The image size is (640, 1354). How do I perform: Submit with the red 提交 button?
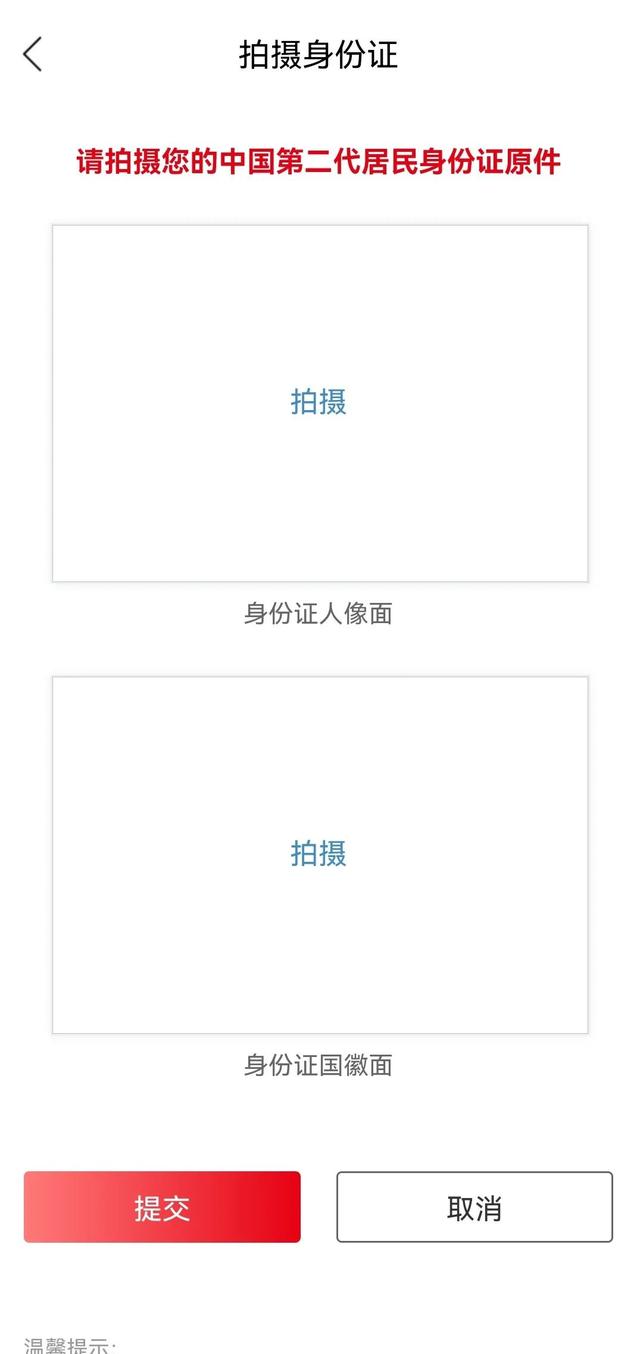[162, 1207]
